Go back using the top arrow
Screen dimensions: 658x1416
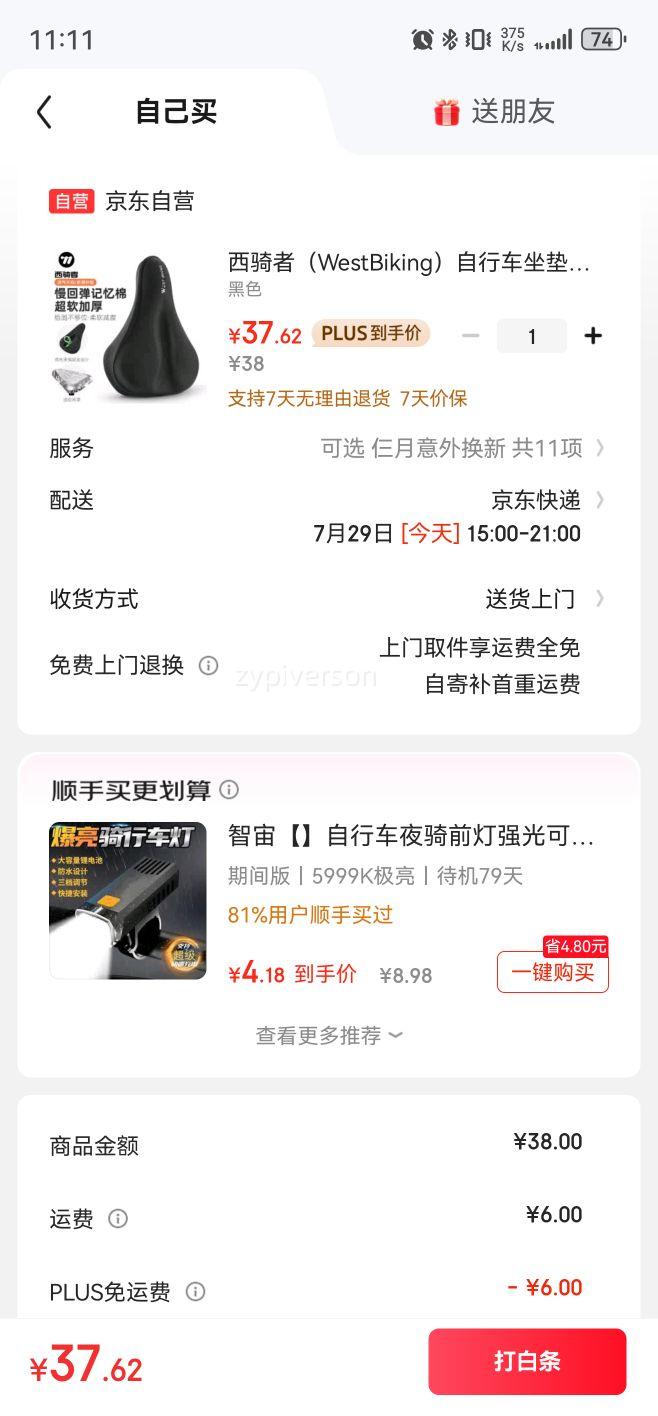pyautogui.click(x=44, y=112)
